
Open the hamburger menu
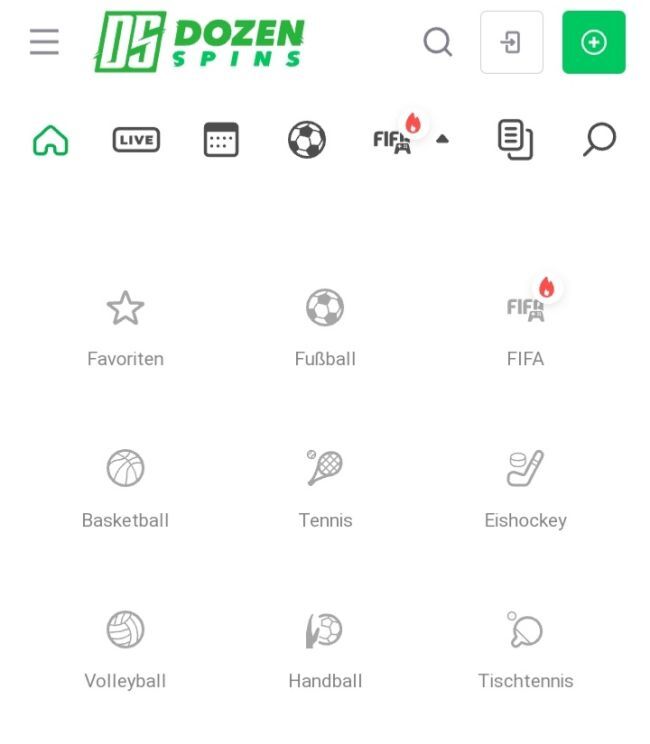click(44, 42)
